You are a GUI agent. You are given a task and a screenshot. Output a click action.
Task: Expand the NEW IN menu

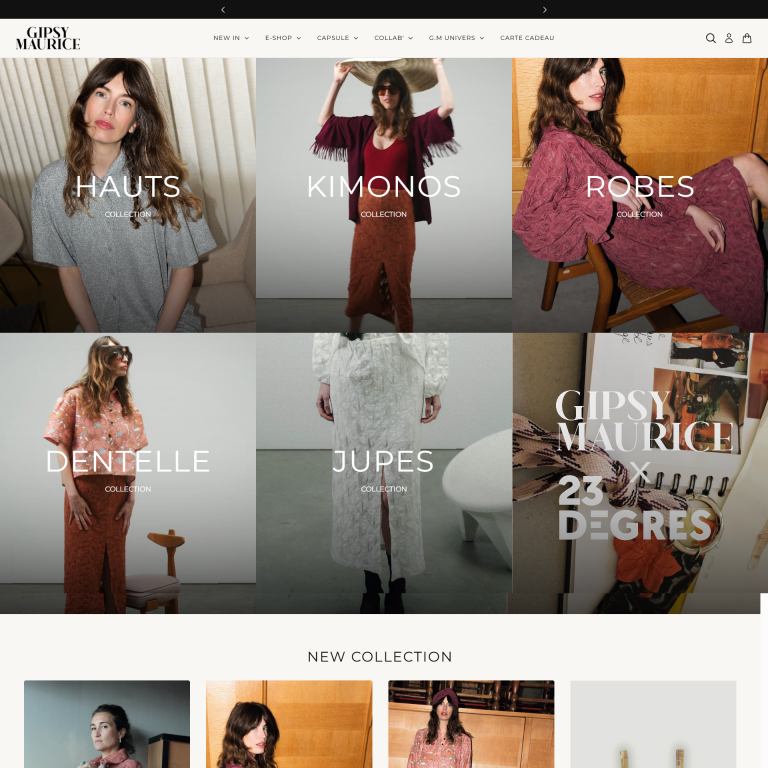coord(231,38)
